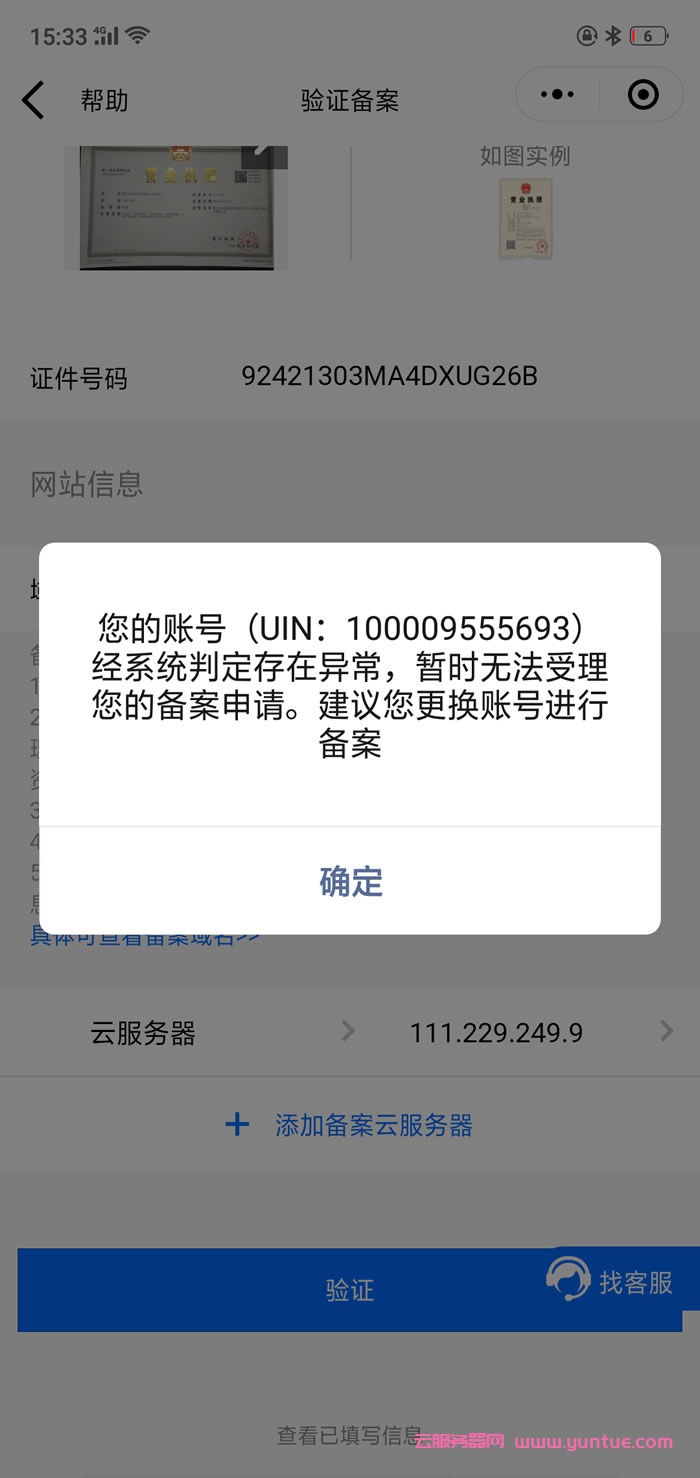Contact support via 找客服
Viewport: 700px width, 1478px height.
tap(611, 1281)
